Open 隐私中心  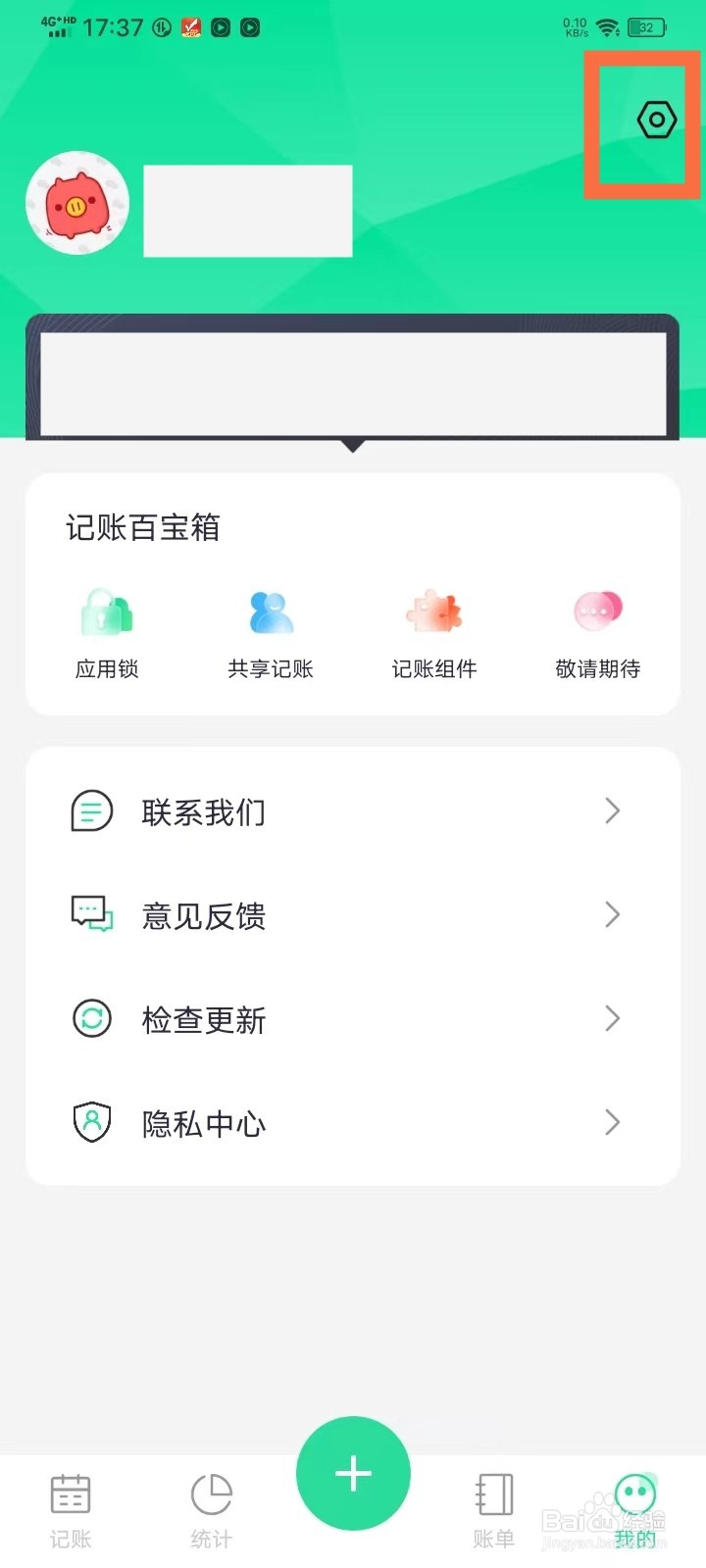pyautogui.click(x=352, y=1123)
